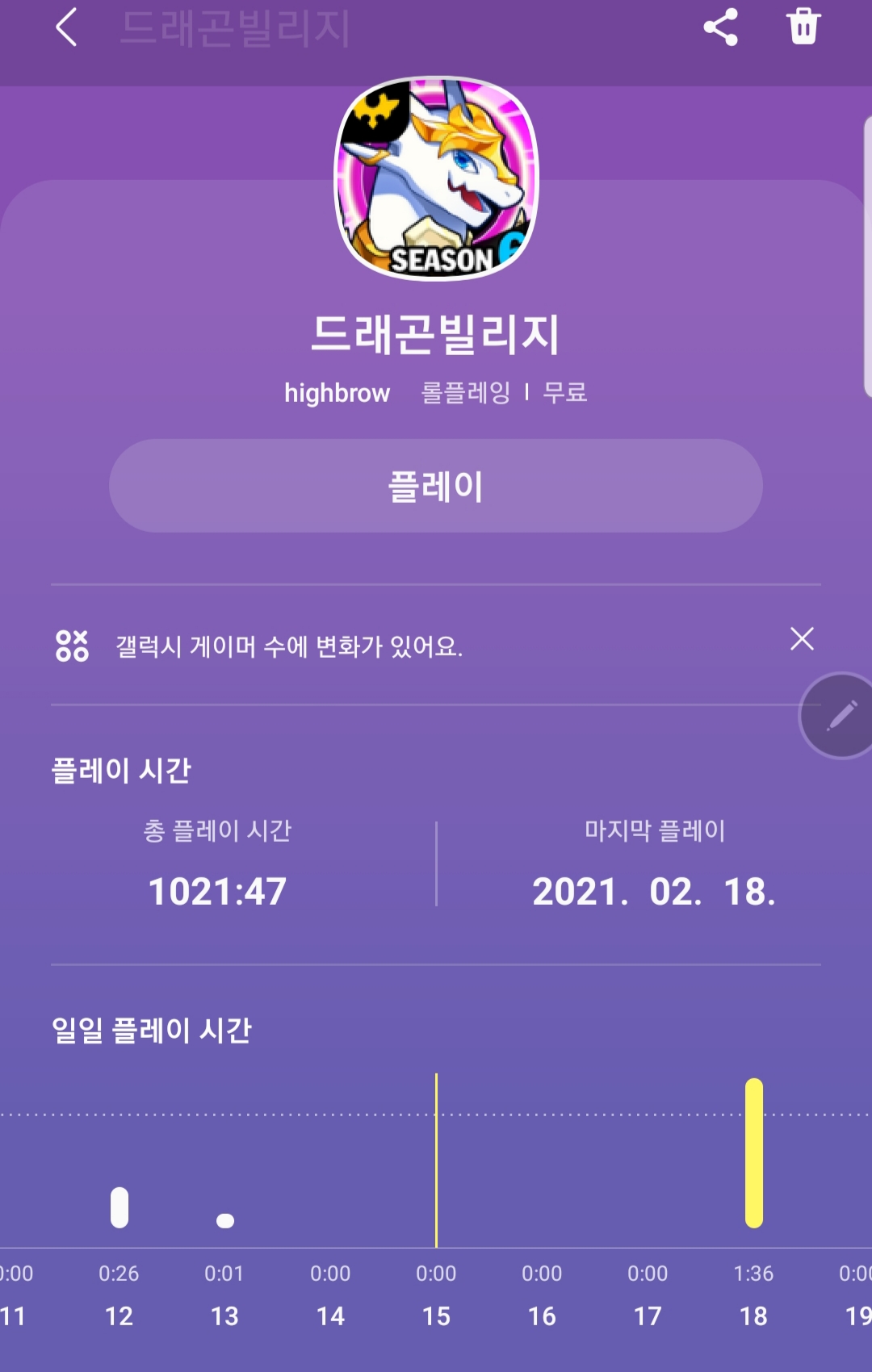Share the 드래곤빌리지 game

(x=720, y=27)
